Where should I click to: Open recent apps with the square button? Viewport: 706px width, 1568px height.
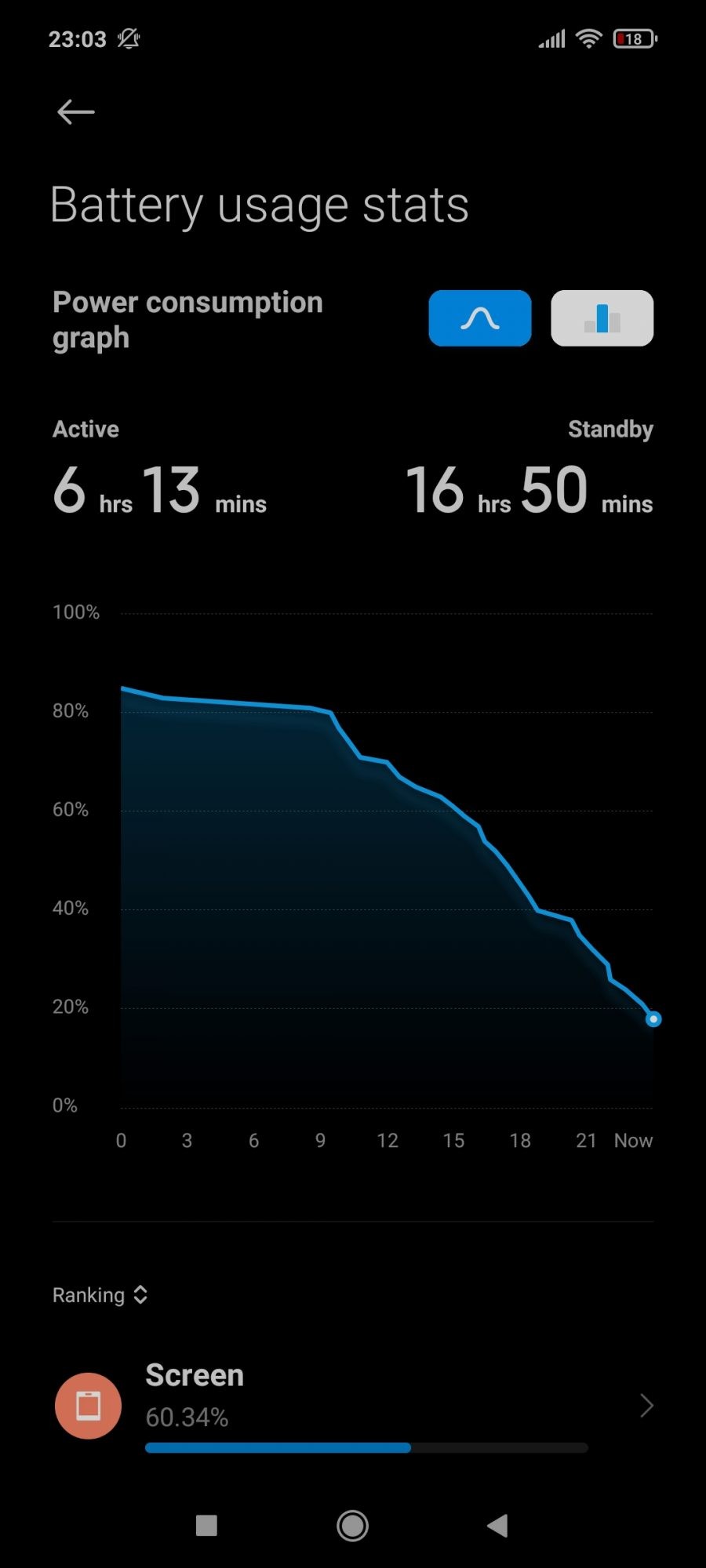tap(206, 1526)
